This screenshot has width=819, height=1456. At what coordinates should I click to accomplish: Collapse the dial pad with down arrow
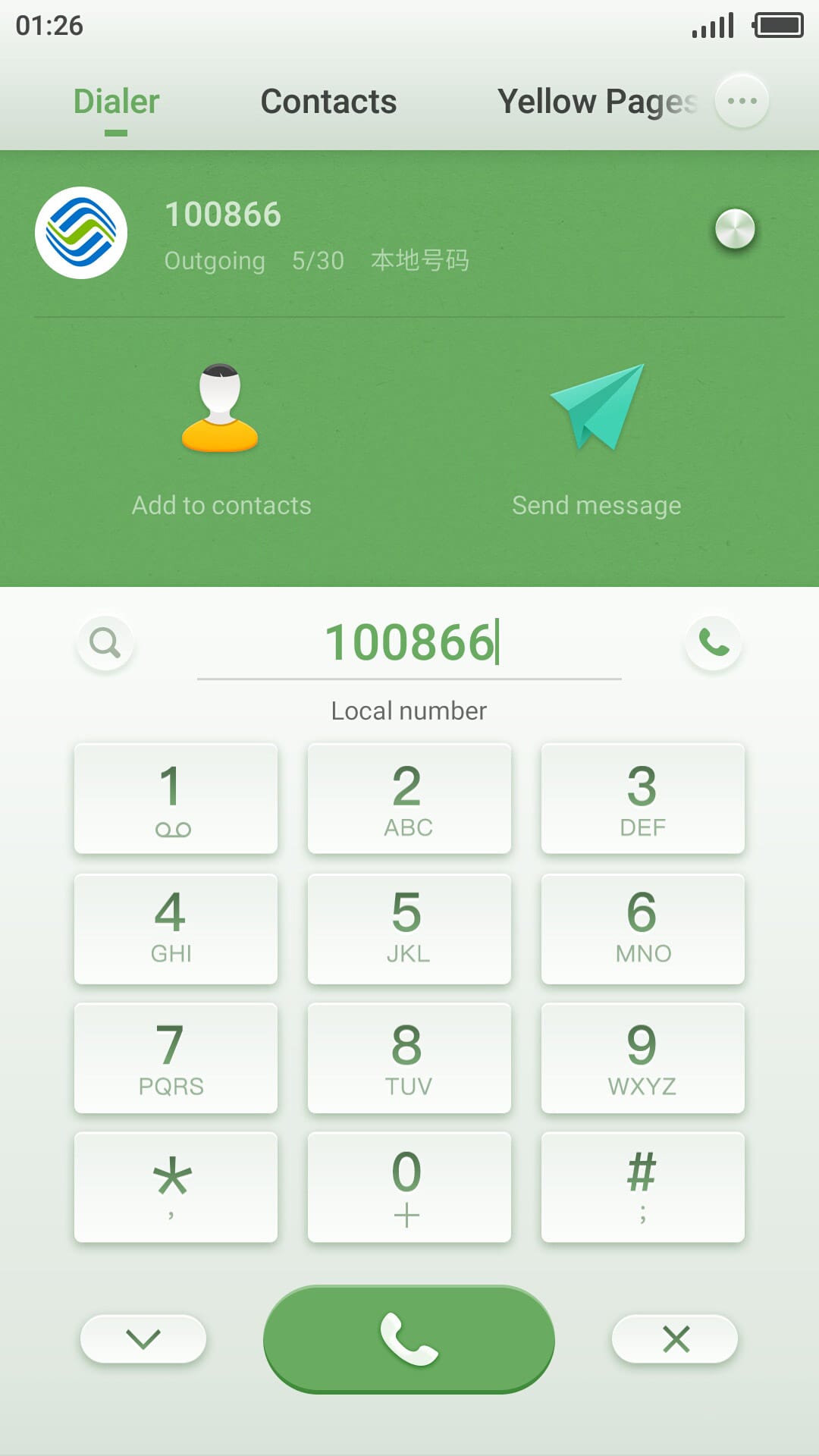[x=143, y=1339]
